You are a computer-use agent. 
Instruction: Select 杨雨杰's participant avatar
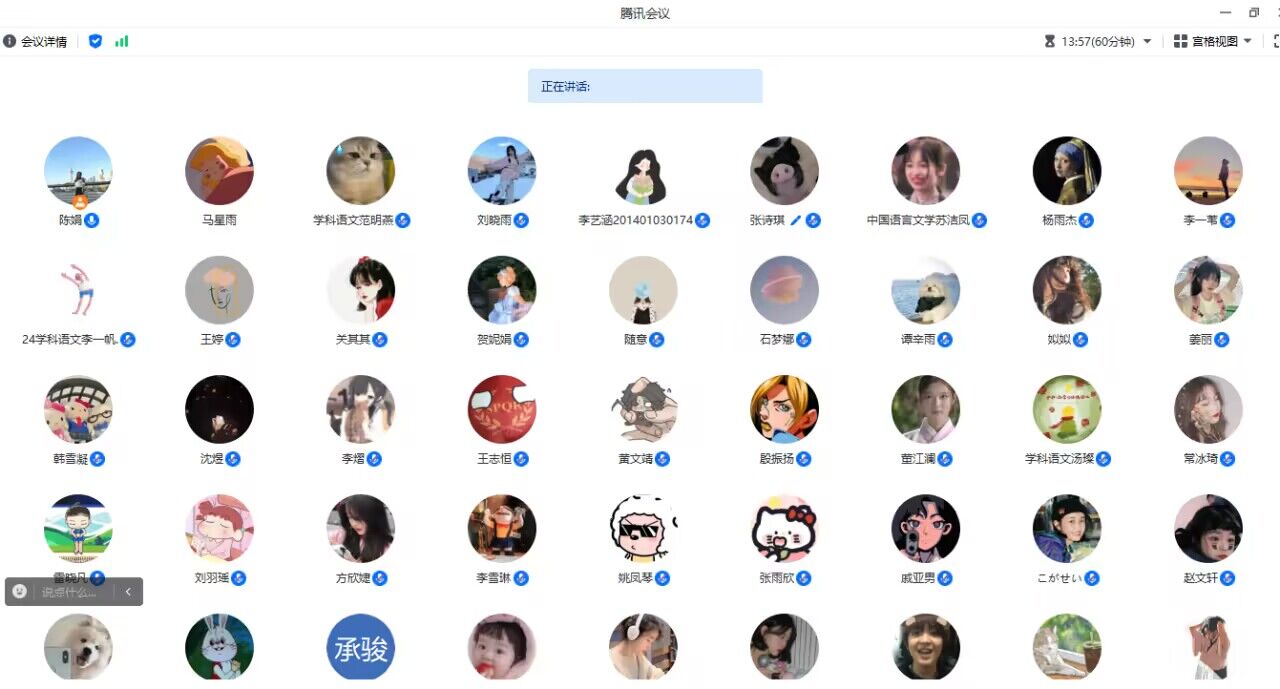point(1067,171)
